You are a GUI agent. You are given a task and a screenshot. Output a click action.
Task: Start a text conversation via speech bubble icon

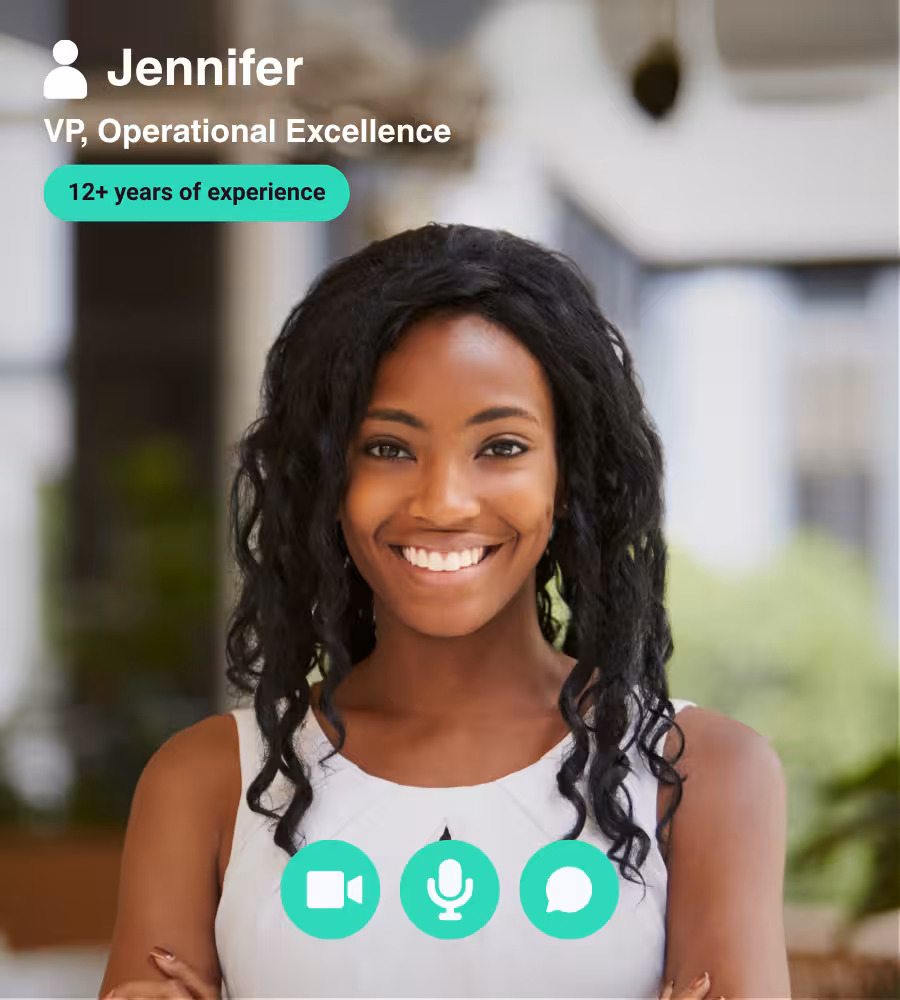568,890
